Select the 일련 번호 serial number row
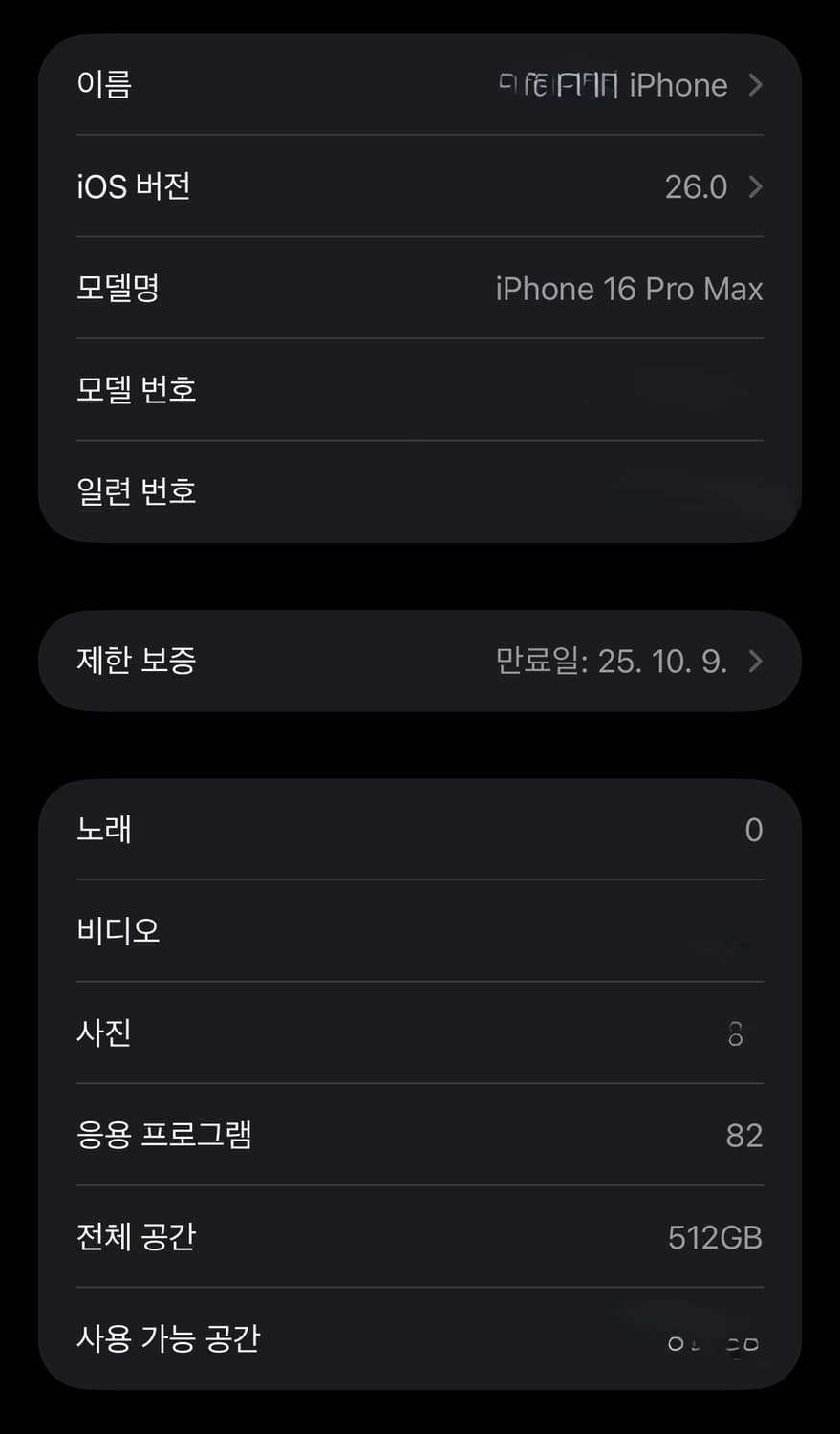Screen dimensions: 840x1434 420,490
